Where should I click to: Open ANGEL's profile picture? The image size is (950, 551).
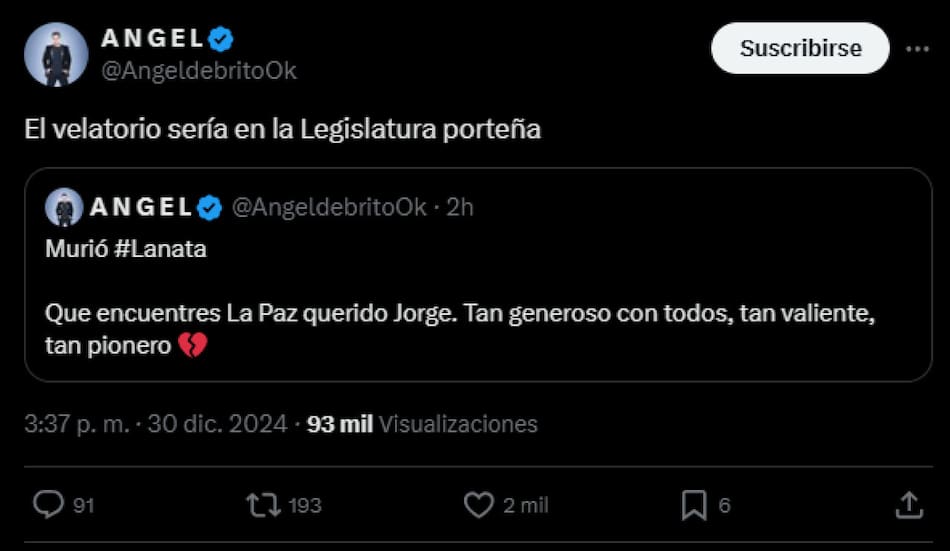point(56,54)
